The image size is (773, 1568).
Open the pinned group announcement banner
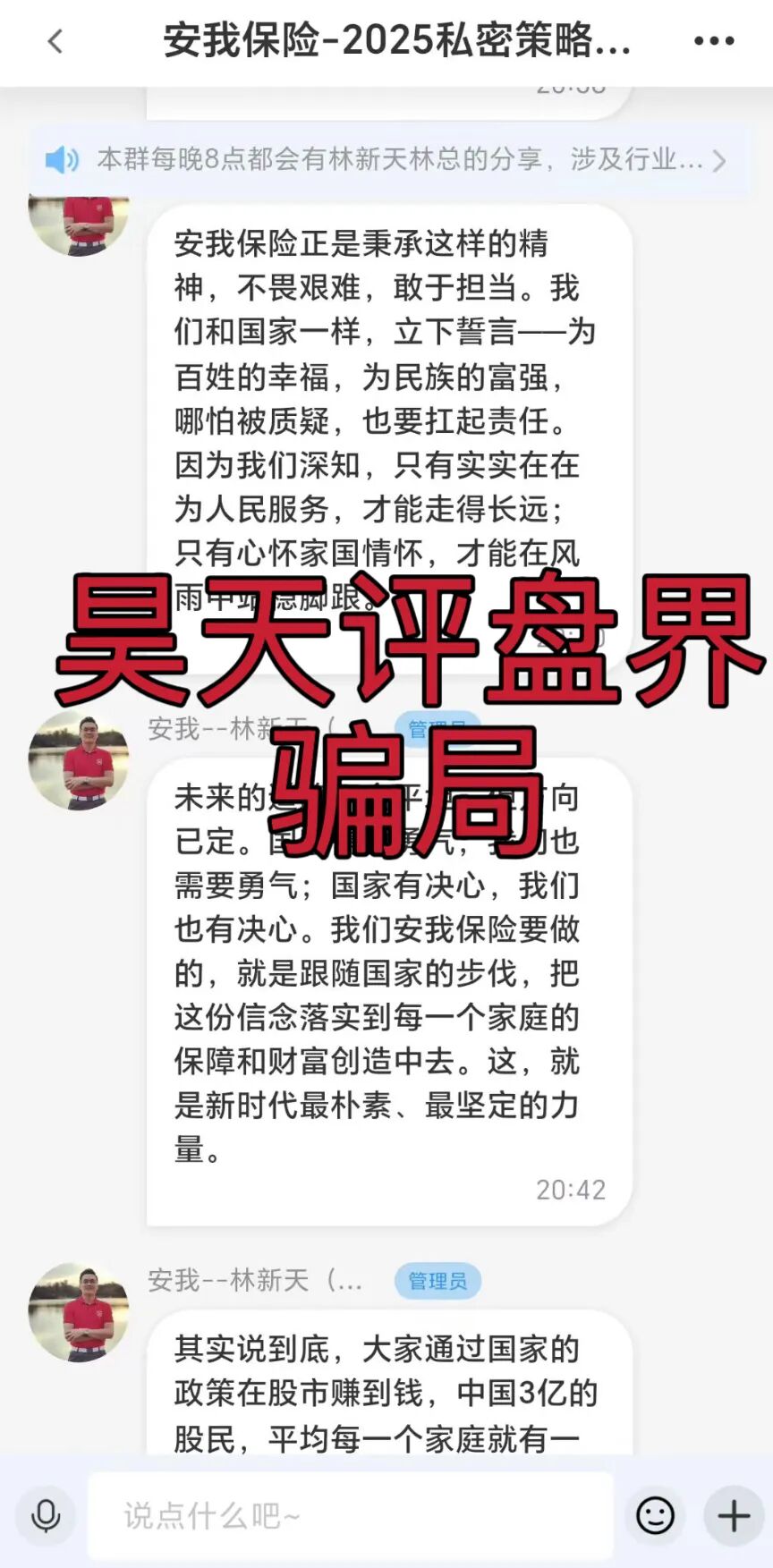386,160
